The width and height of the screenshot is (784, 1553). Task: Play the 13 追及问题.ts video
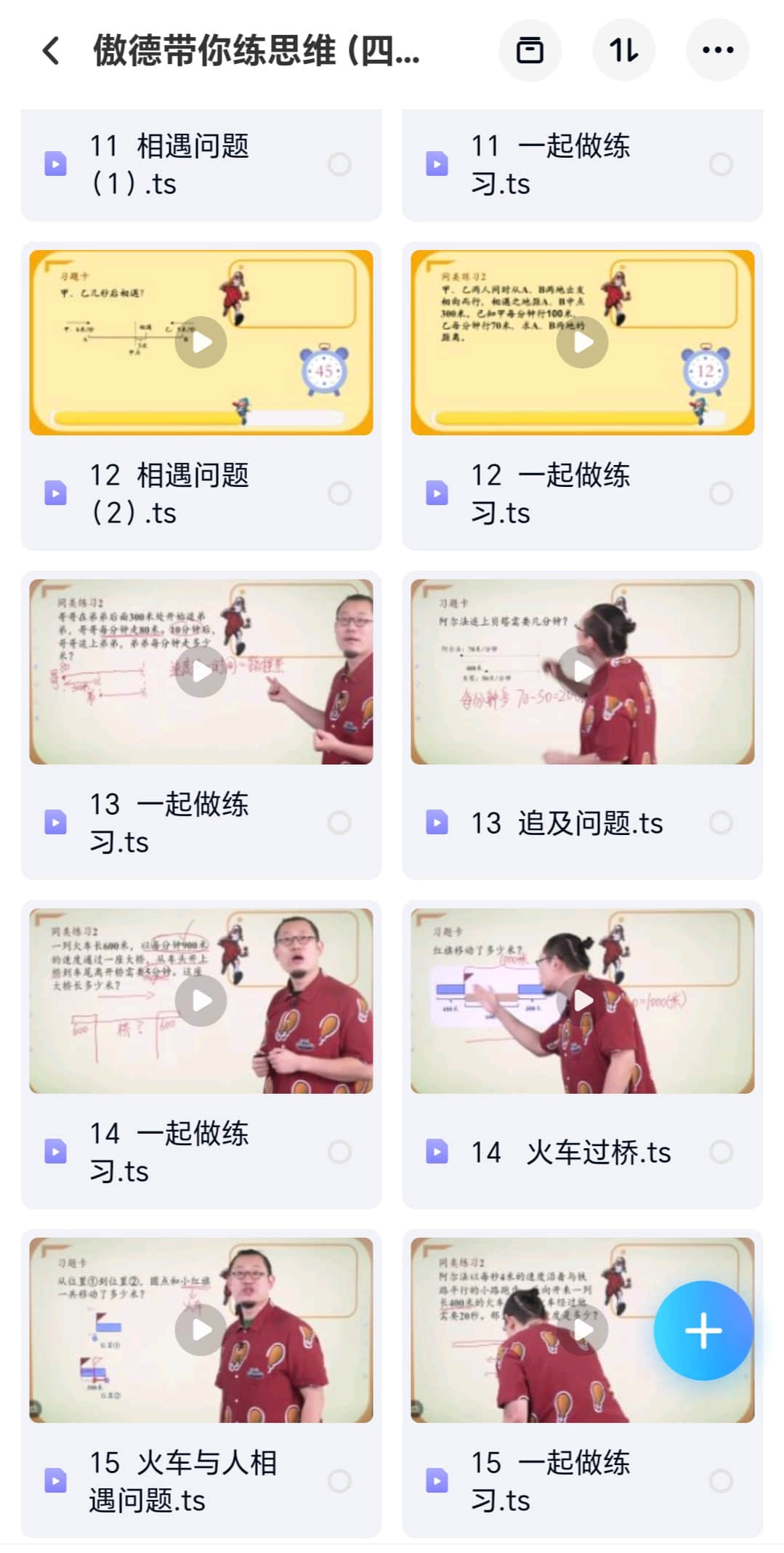583,671
